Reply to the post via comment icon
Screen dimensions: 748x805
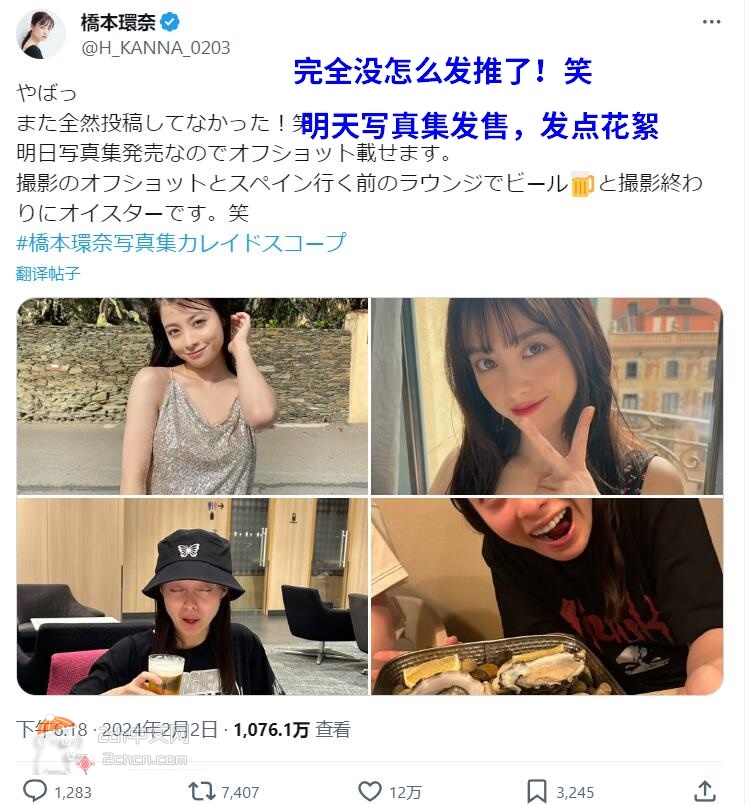click(35, 790)
